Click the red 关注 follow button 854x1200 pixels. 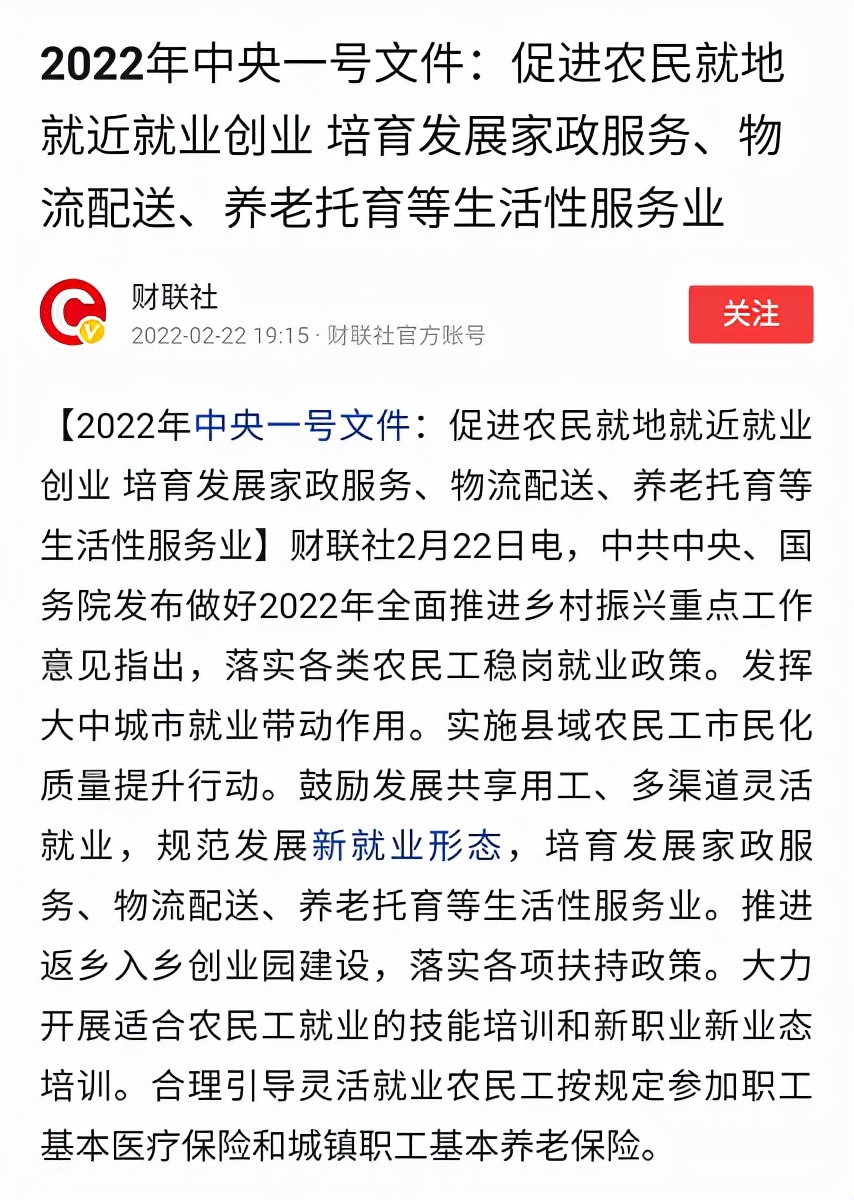(751, 314)
